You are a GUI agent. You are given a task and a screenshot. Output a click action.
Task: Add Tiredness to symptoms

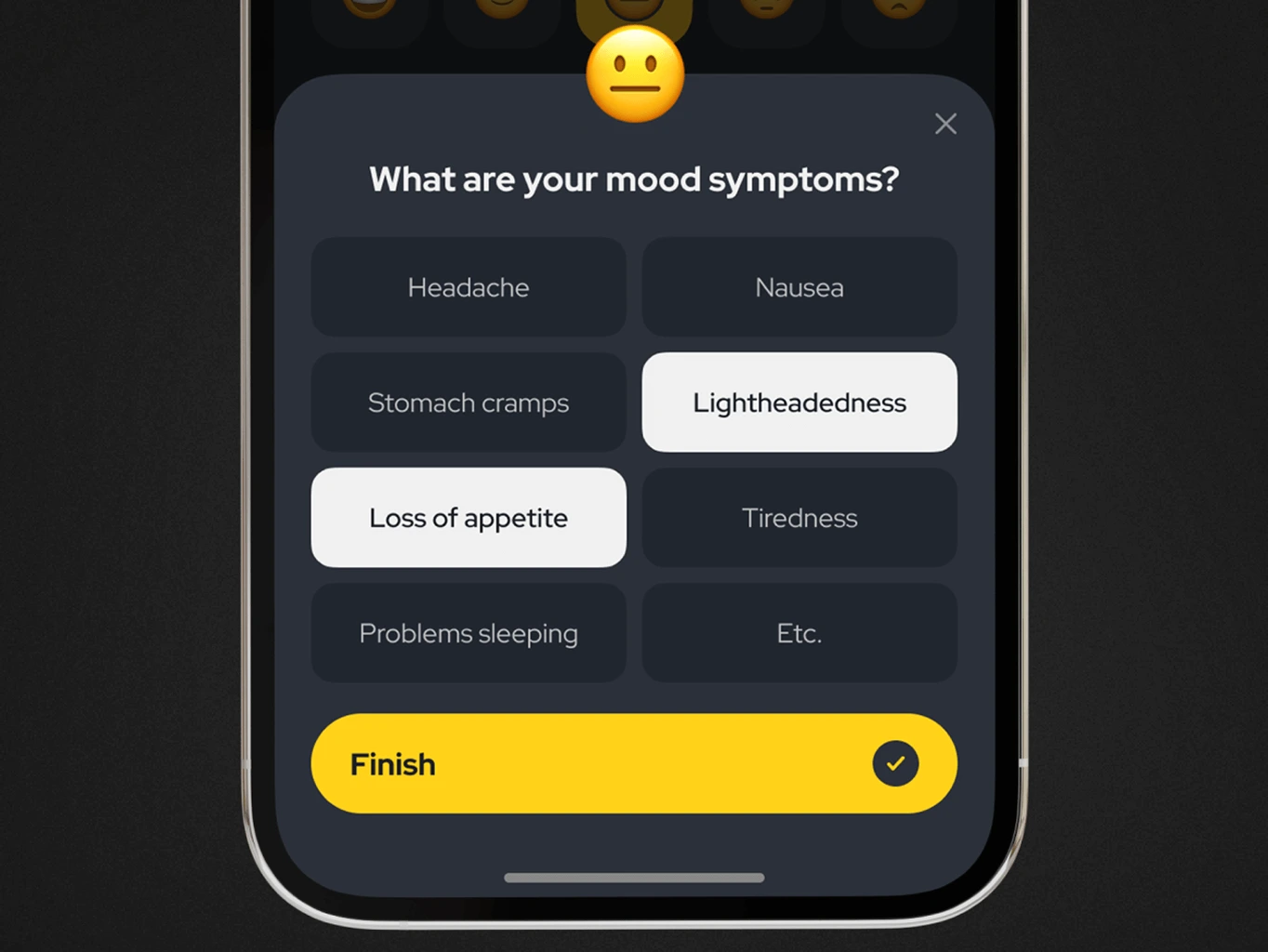point(799,518)
